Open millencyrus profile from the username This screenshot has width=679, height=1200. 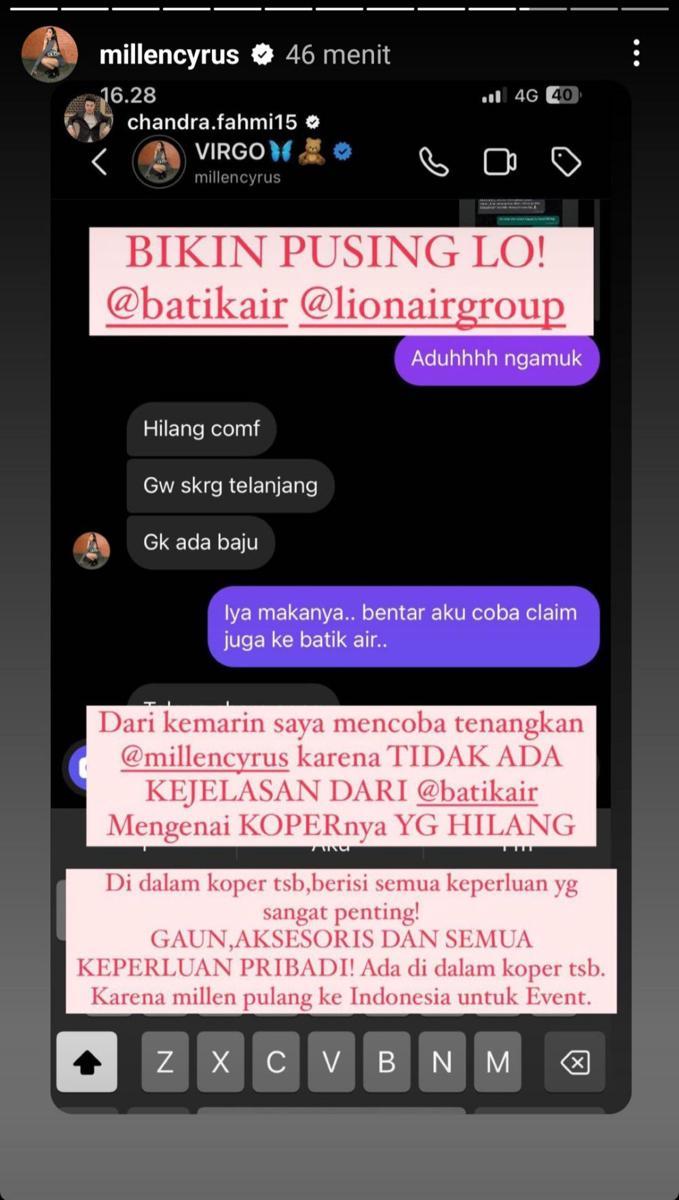(x=169, y=55)
